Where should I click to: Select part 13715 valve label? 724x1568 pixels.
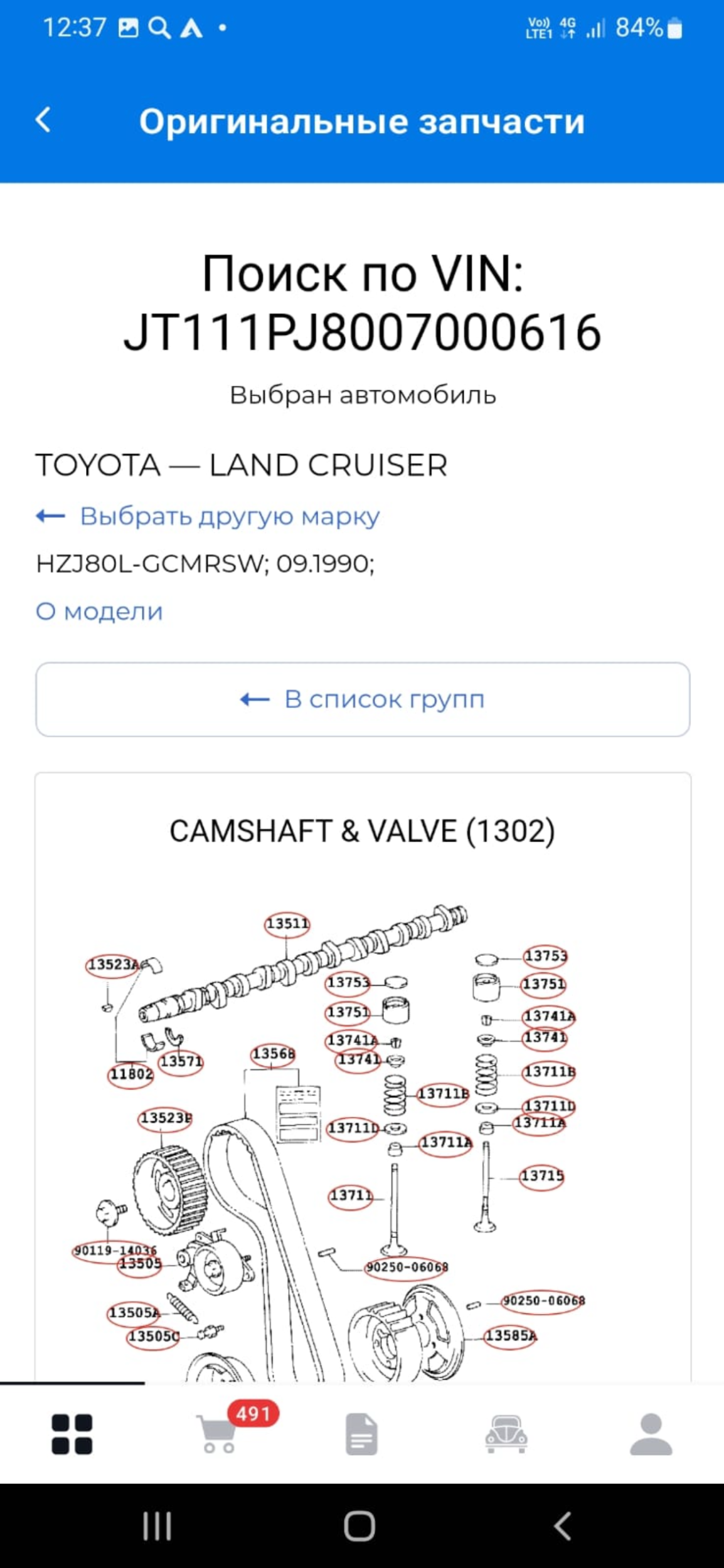[x=542, y=1176]
